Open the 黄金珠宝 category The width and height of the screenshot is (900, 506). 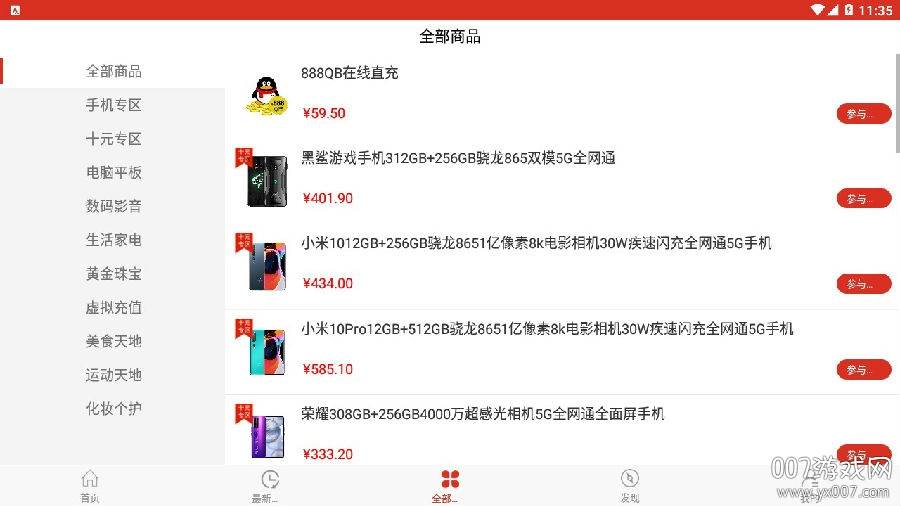pyautogui.click(x=113, y=273)
